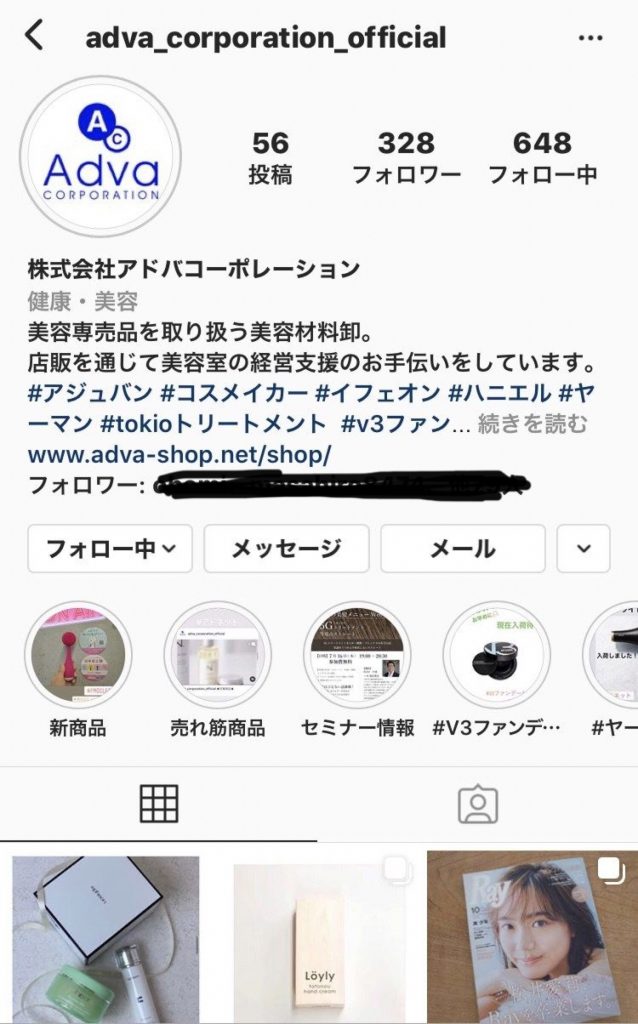The image size is (638, 1024).
Task: Open the Ray magazine cover post
Action: (x=532, y=938)
